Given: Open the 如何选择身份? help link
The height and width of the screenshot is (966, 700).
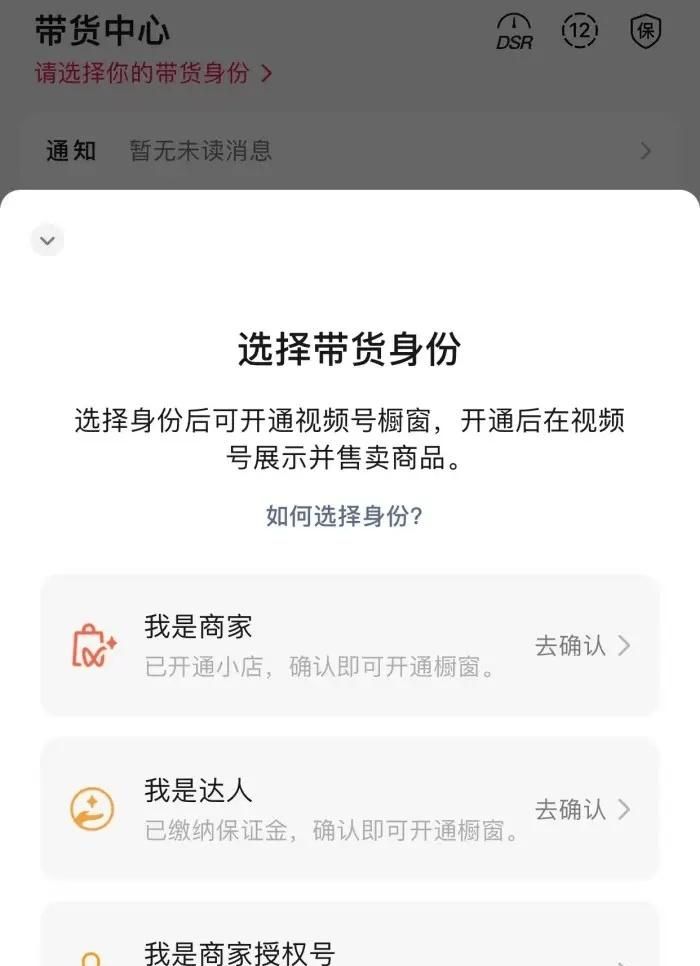Looking at the screenshot, I should (x=344, y=516).
